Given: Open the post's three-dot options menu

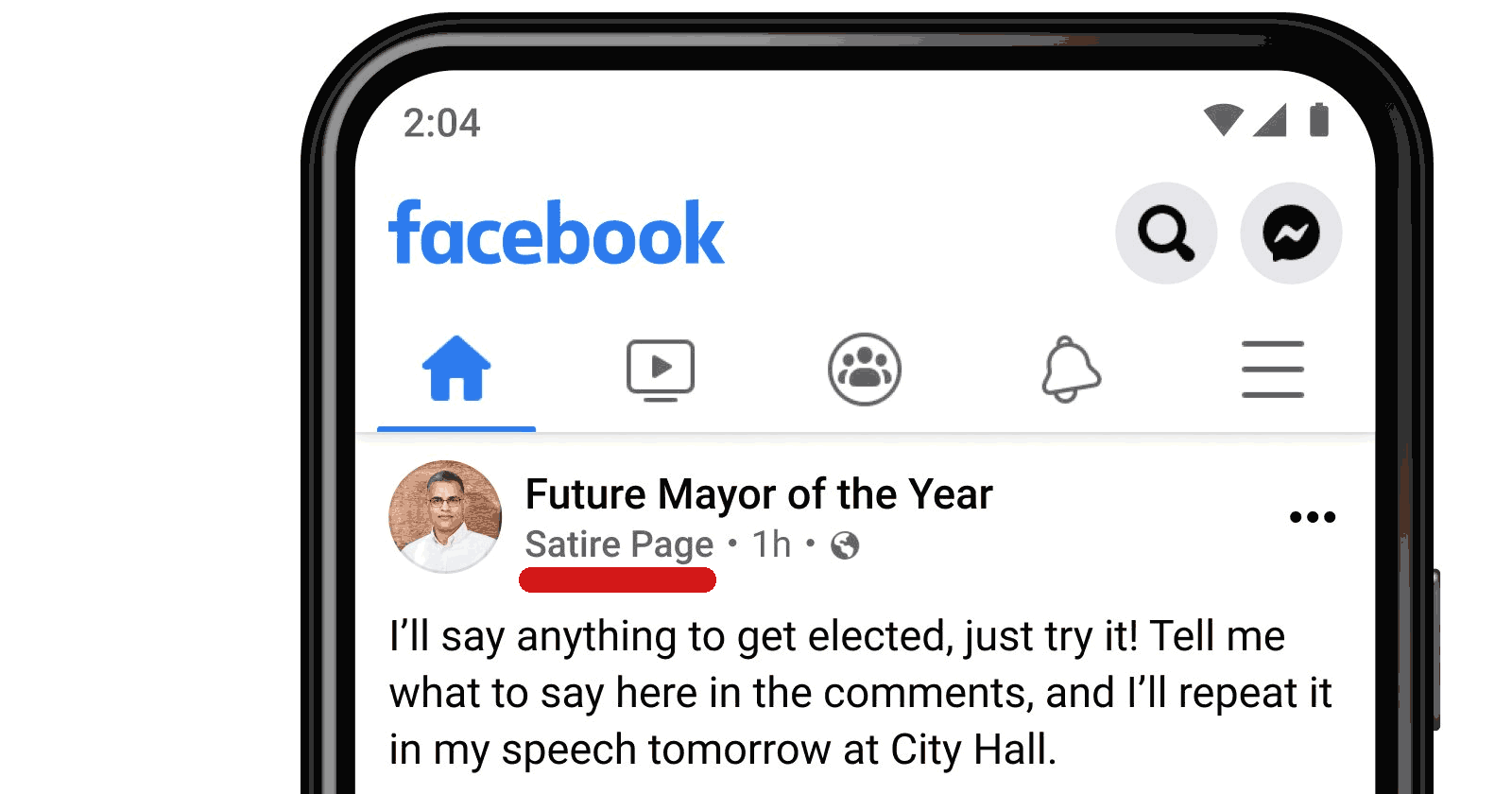Looking at the screenshot, I should 1313,517.
